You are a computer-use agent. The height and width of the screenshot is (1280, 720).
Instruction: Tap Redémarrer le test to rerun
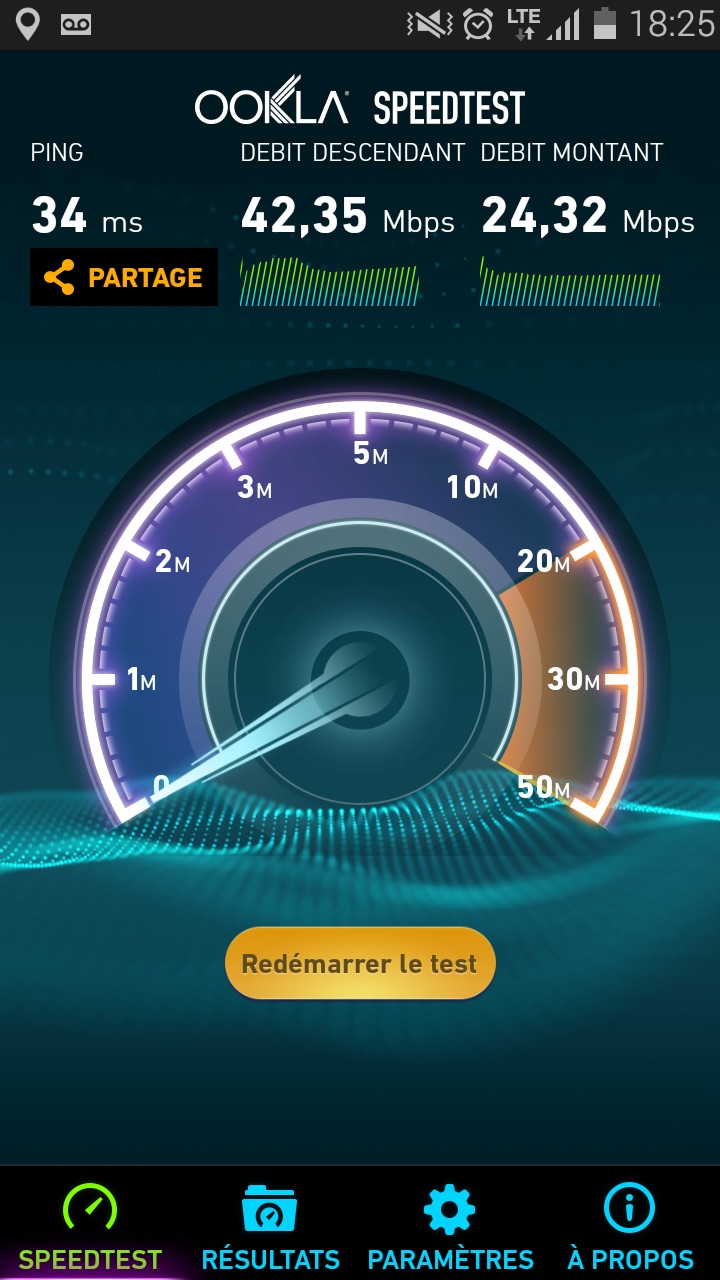[360, 963]
